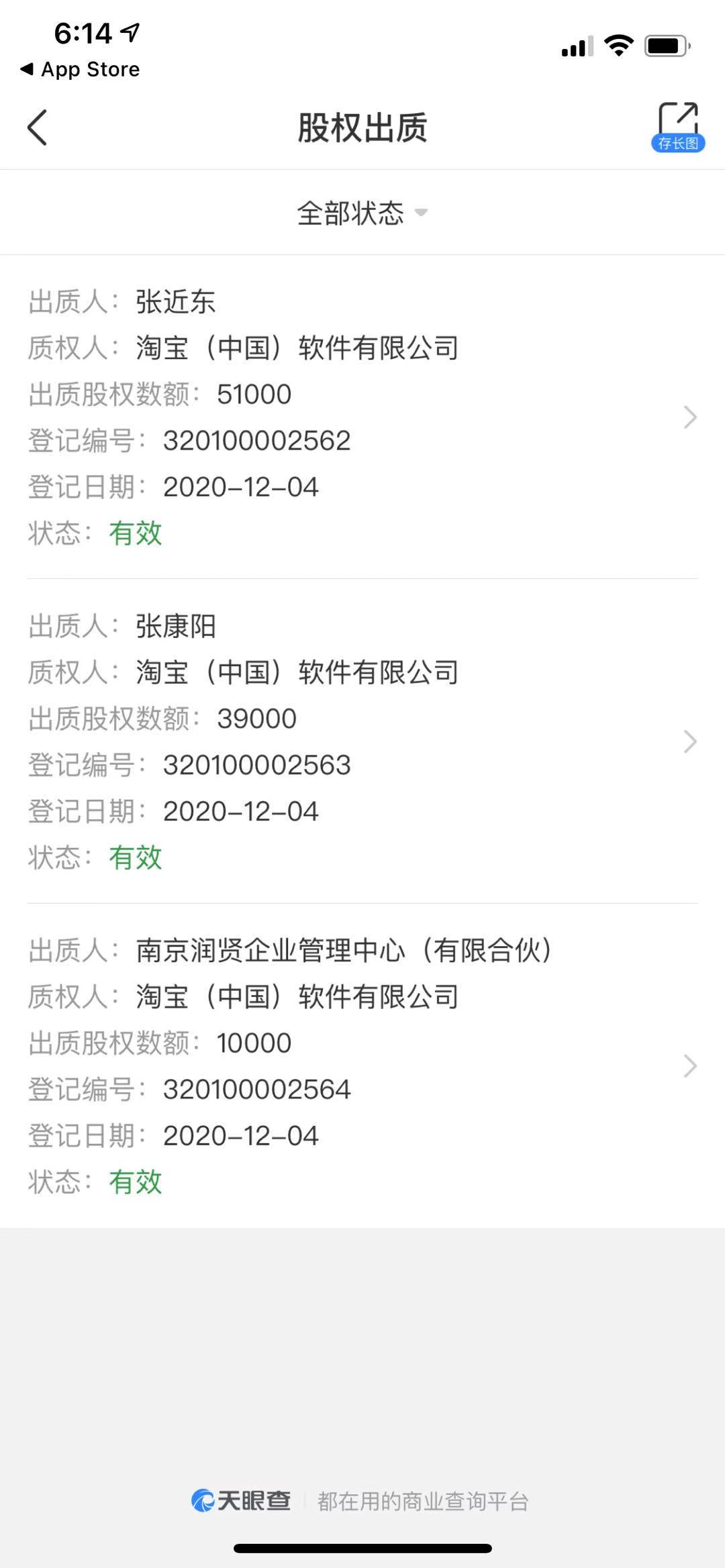725x1568 pixels.
Task: Open pledge record for 张近东
Action: coord(362,417)
